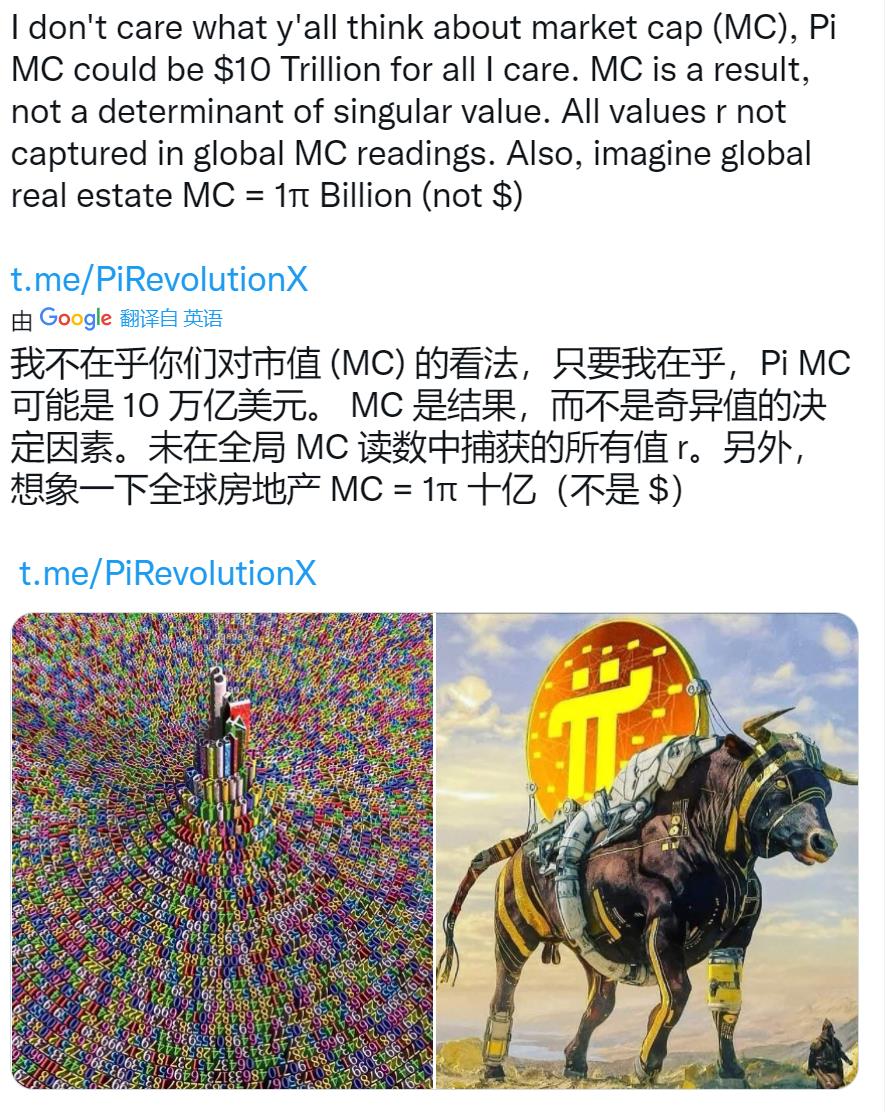View the Pi coin bull image
The height and width of the screenshot is (1112, 886).
click(647, 850)
